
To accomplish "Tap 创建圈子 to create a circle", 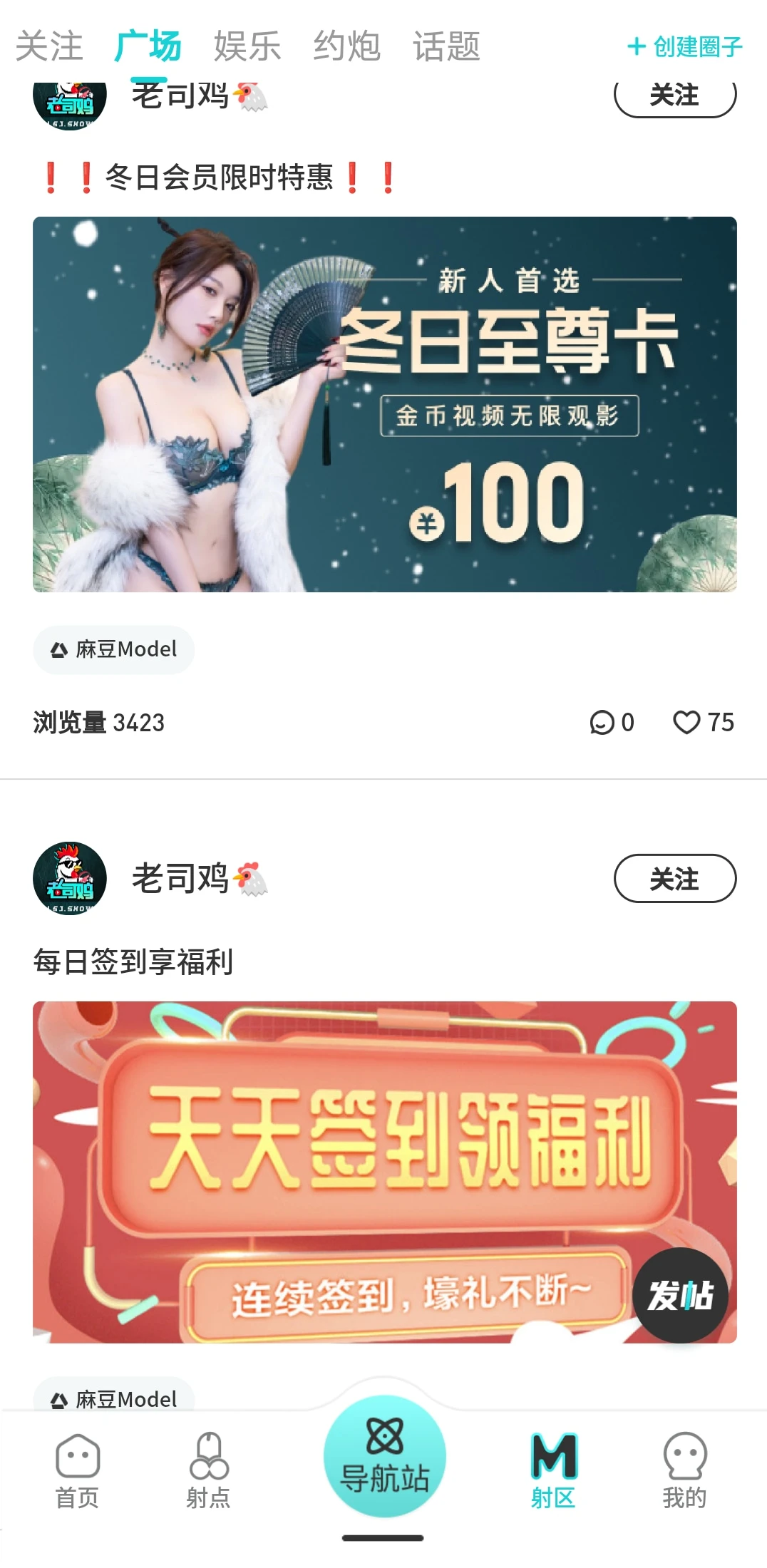I will (x=685, y=47).
